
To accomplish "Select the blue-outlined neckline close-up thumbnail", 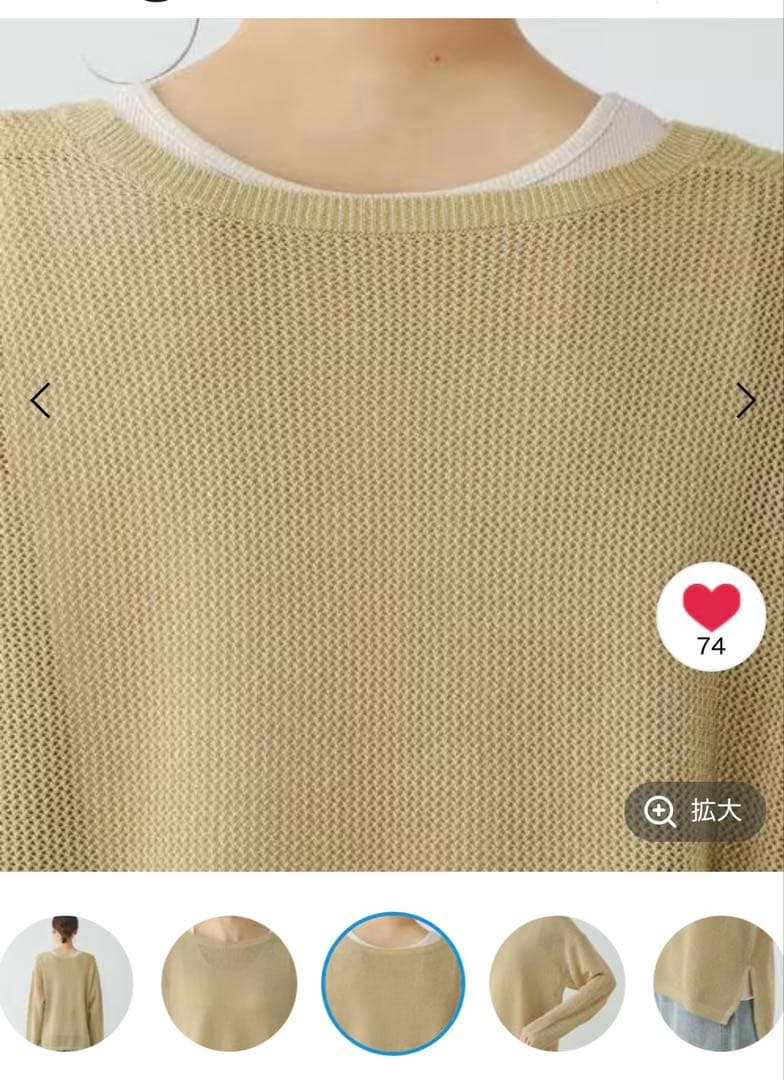I will (x=393, y=983).
